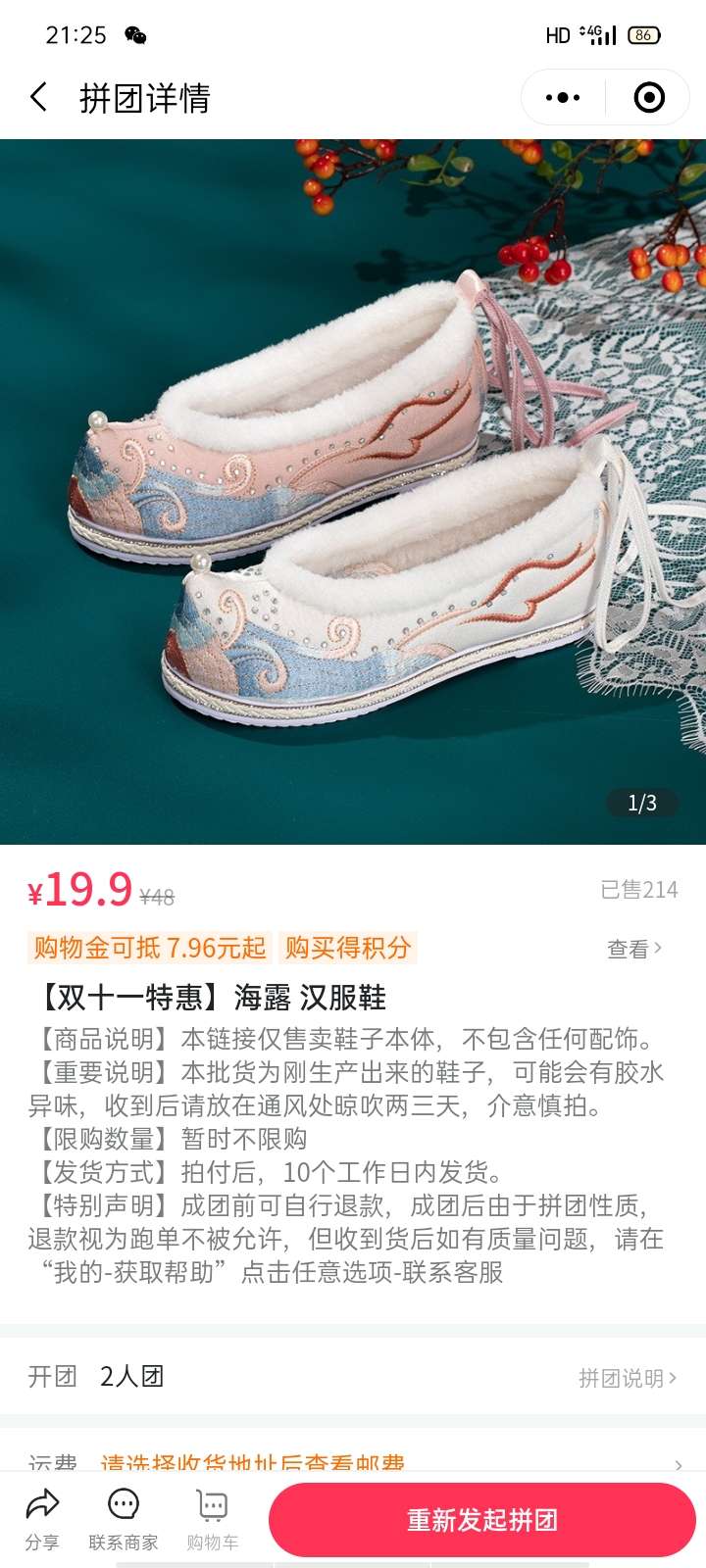Share this product via 分享
The width and height of the screenshot is (706, 1568).
coord(42,1518)
